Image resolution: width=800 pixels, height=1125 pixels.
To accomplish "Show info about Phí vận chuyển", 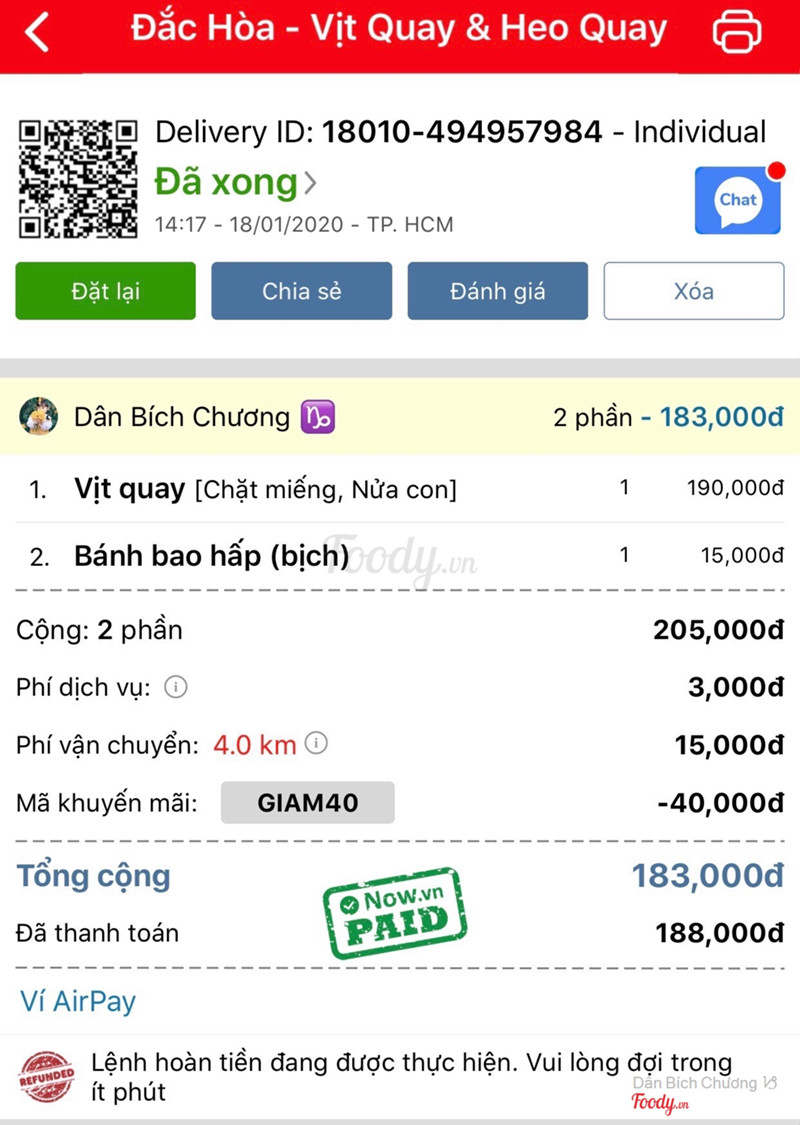I will point(317,744).
